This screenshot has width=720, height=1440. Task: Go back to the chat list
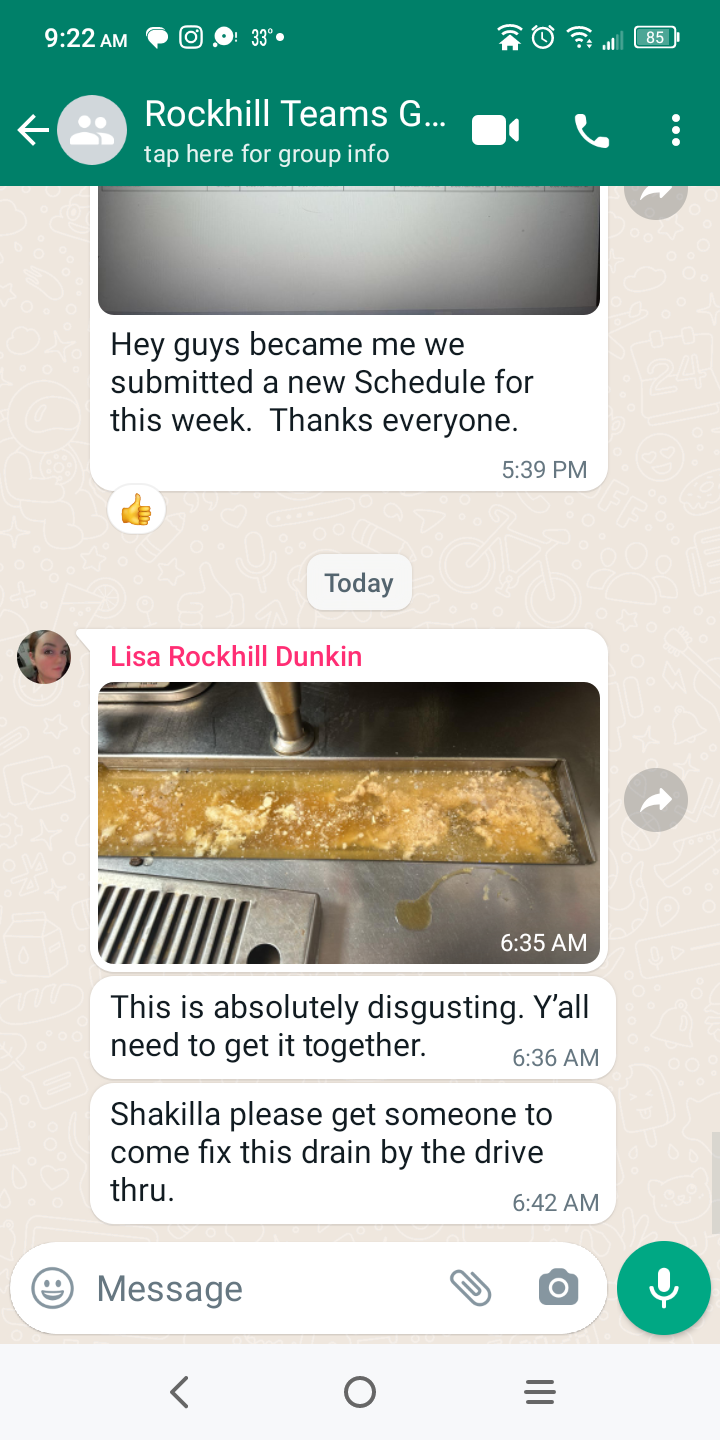[32, 130]
